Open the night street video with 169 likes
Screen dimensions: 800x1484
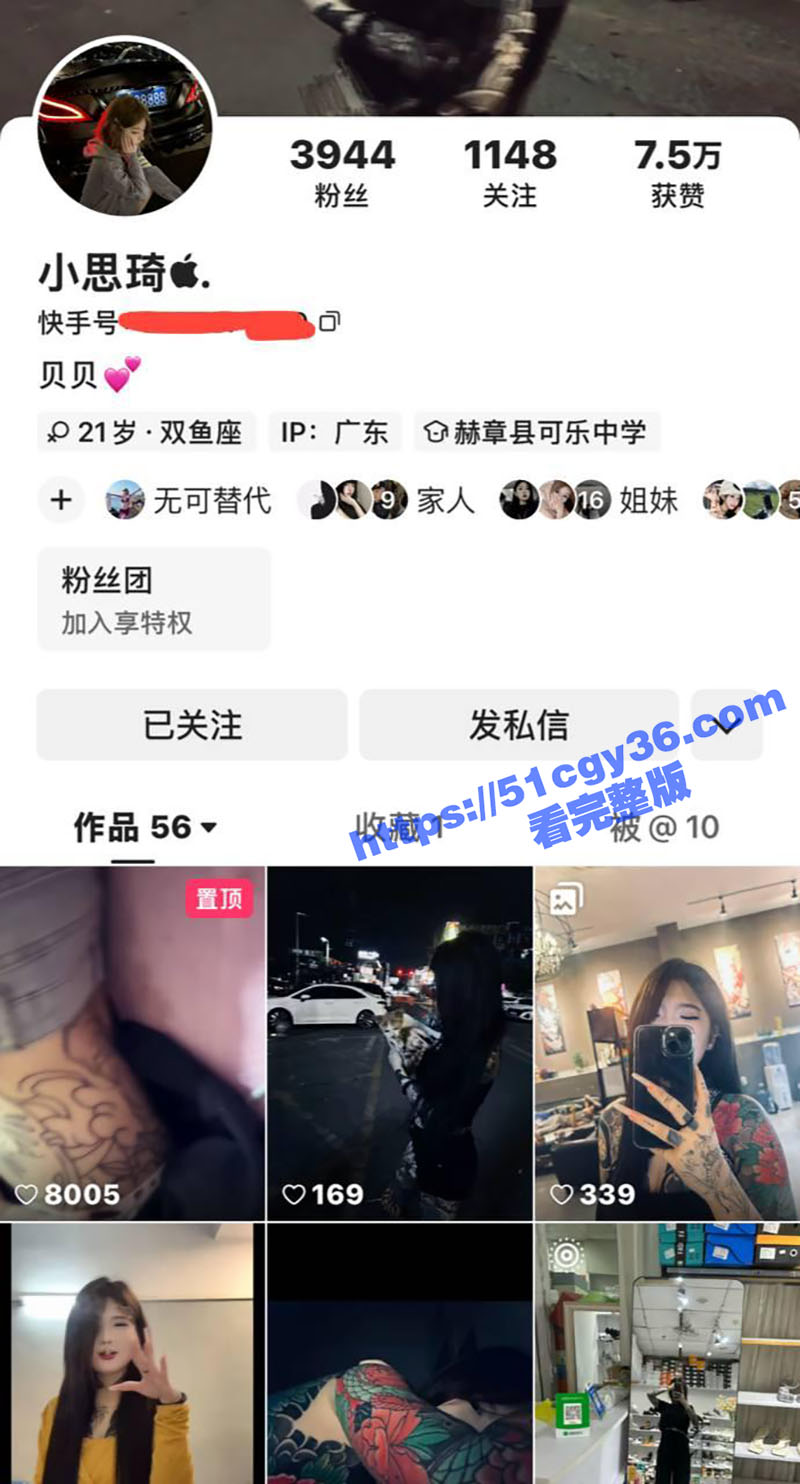(x=399, y=1043)
